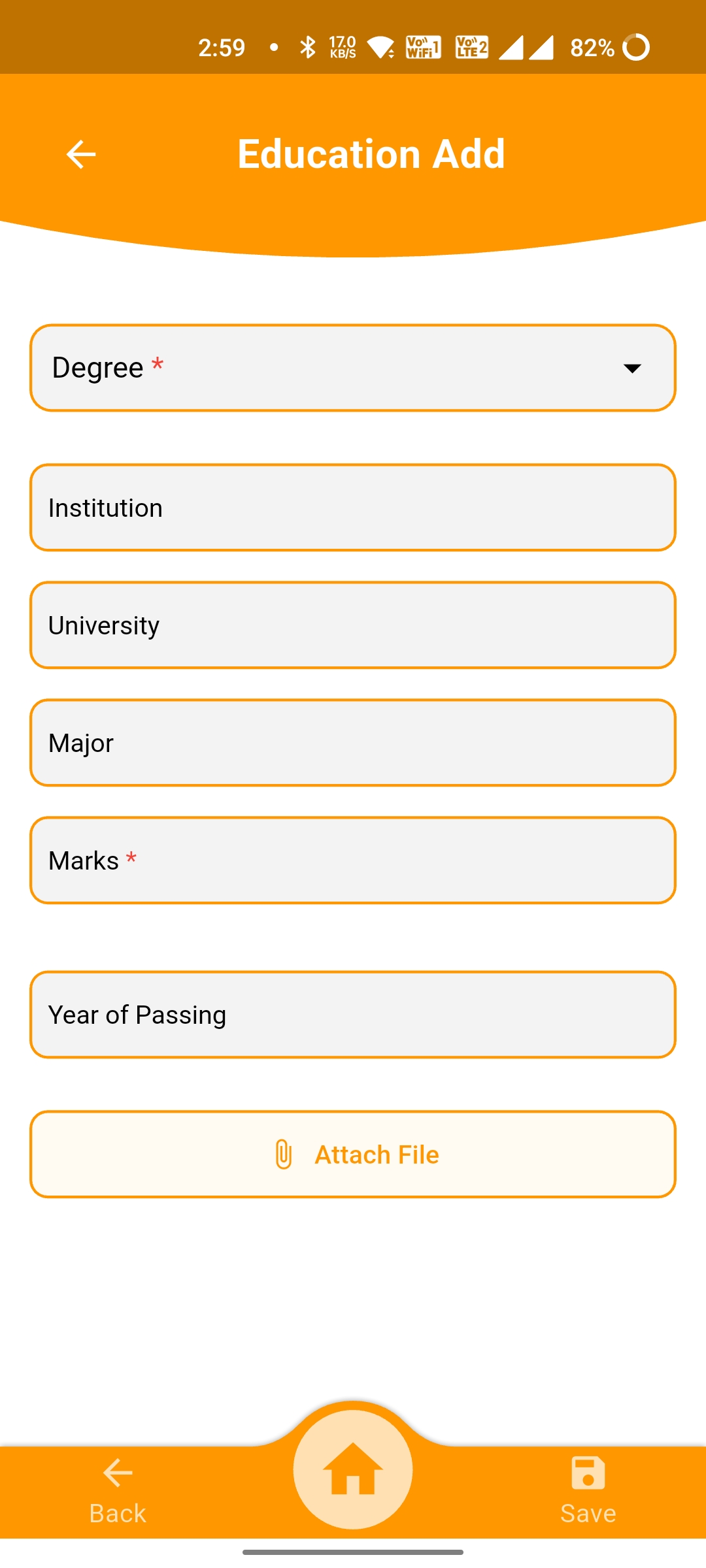Select the University input field

[353, 625]
